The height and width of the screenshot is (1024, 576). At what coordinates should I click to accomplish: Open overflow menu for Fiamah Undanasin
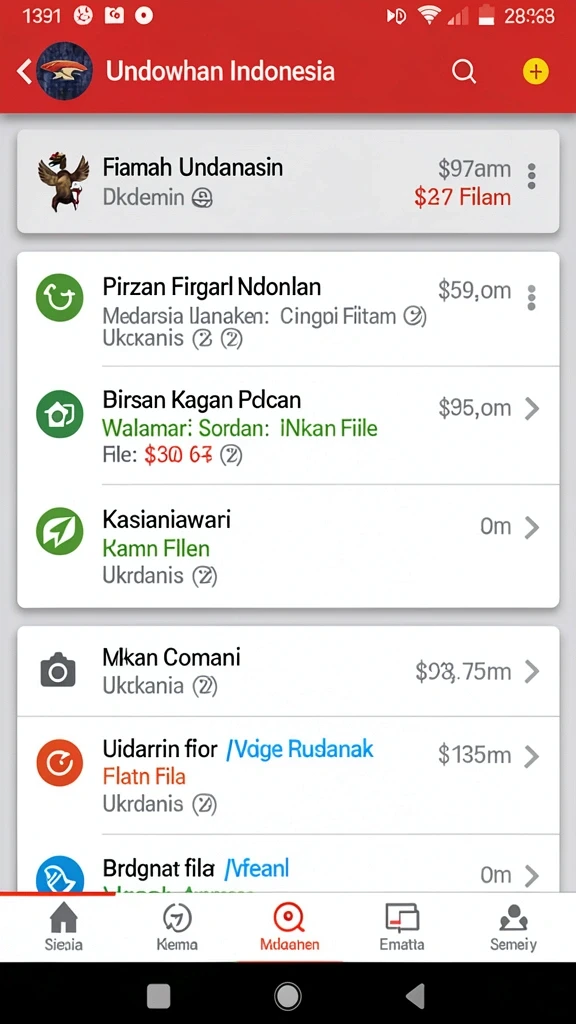coord(532,176)
